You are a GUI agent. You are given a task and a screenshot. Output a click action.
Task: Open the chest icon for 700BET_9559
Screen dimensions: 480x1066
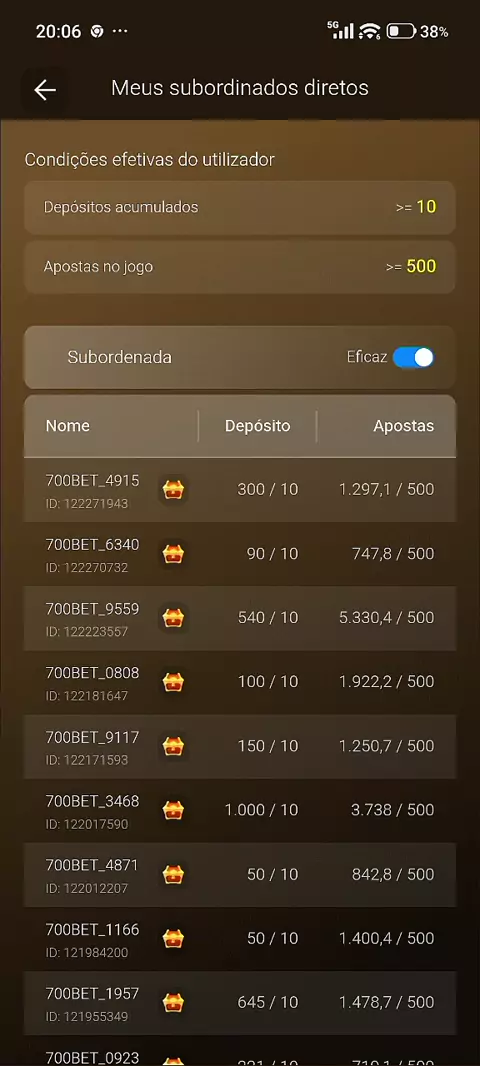[x=173, y=618]
